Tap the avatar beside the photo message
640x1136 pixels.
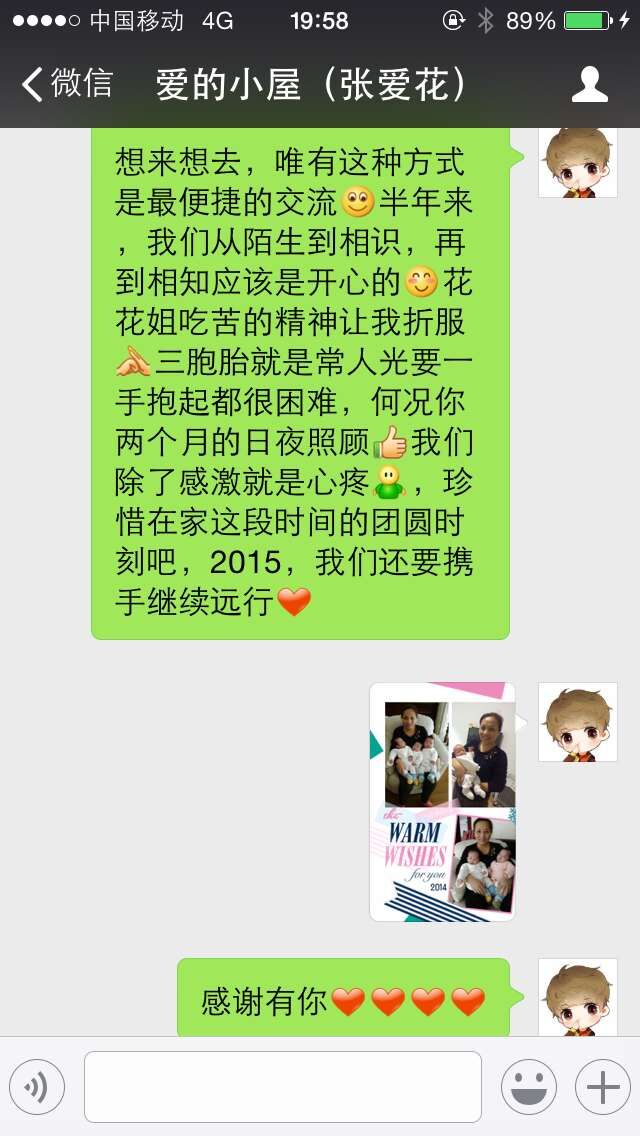pyautogui.click(x=577, y=722)
